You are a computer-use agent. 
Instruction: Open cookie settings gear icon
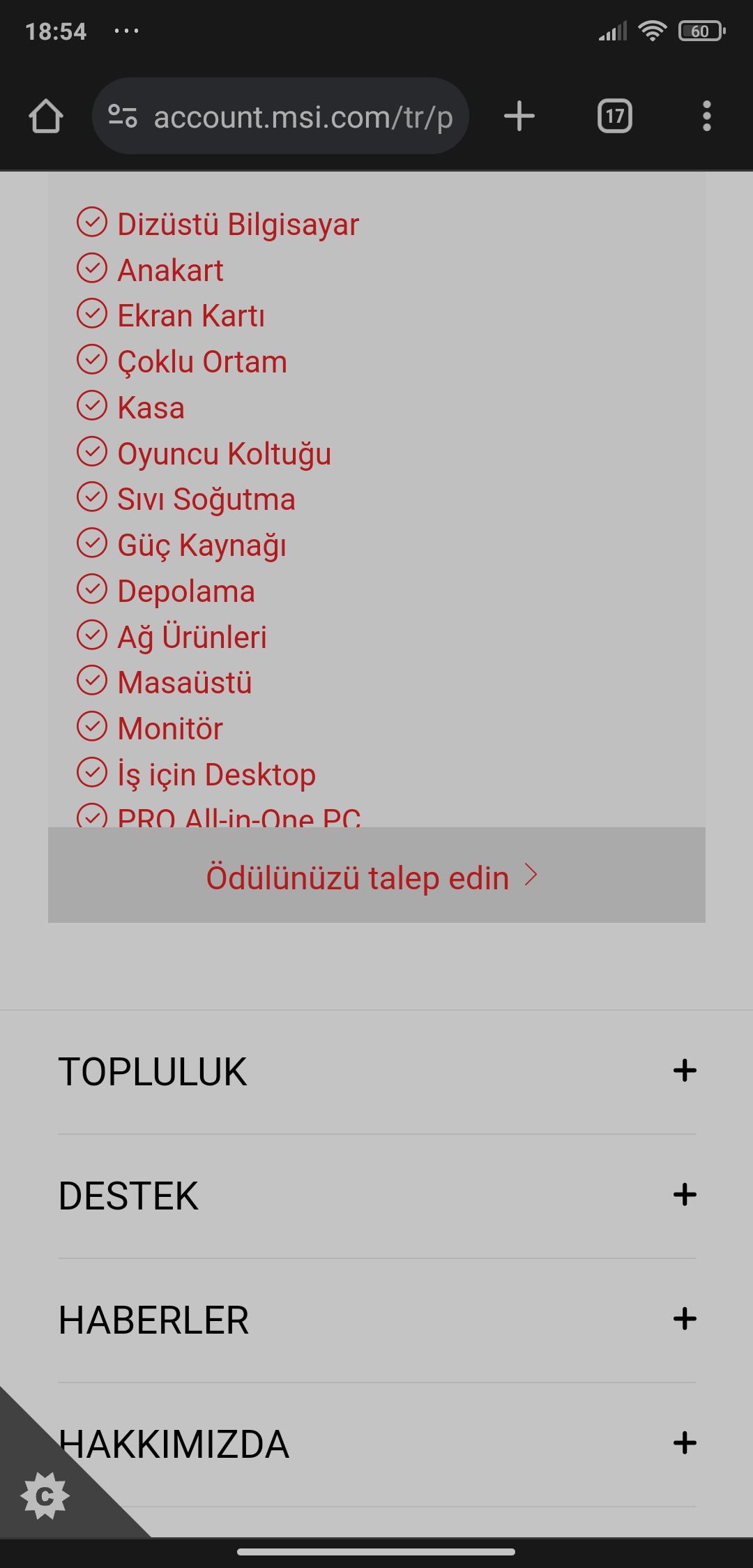(x=45, y=1495)
